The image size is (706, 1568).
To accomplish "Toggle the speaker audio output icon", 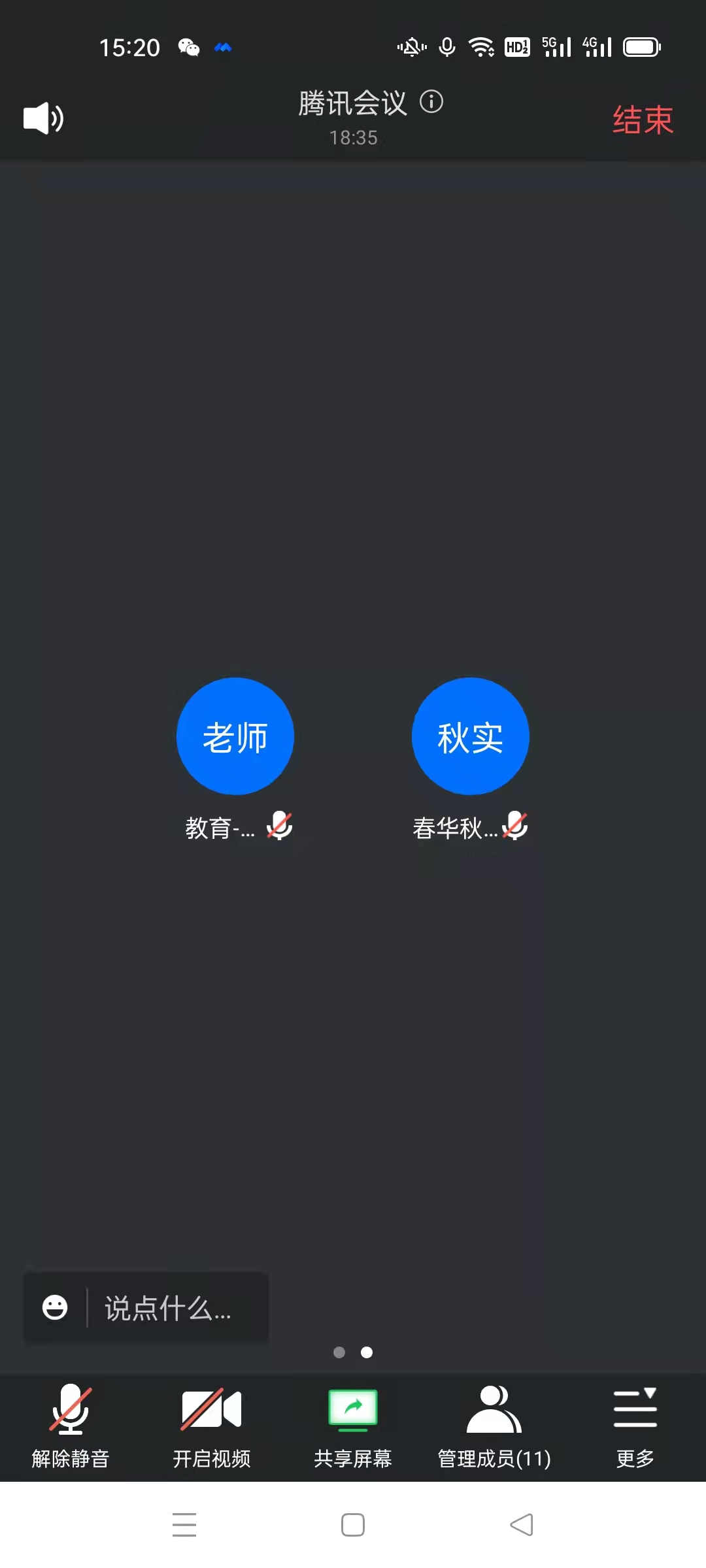I will click(x=43, y=118).
